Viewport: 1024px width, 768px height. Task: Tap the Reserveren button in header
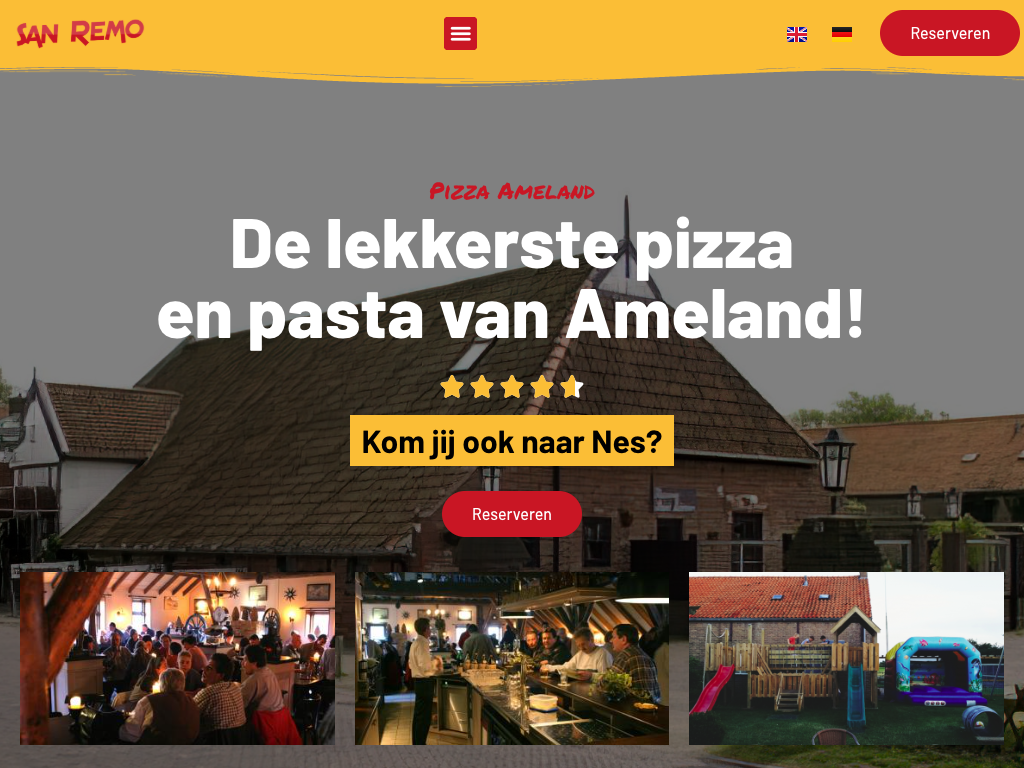[x=949, y=33]
